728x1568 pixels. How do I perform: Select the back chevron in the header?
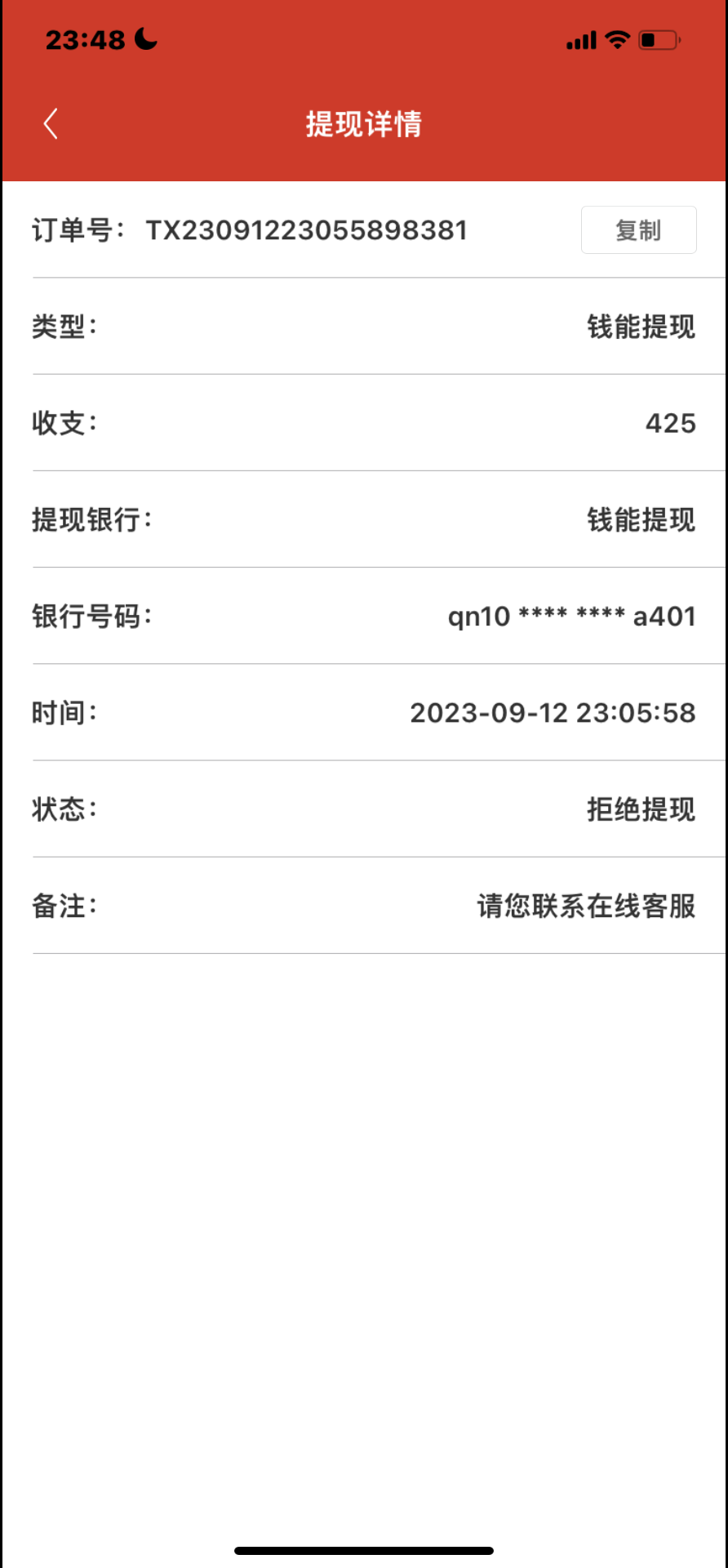click(50, 122)
